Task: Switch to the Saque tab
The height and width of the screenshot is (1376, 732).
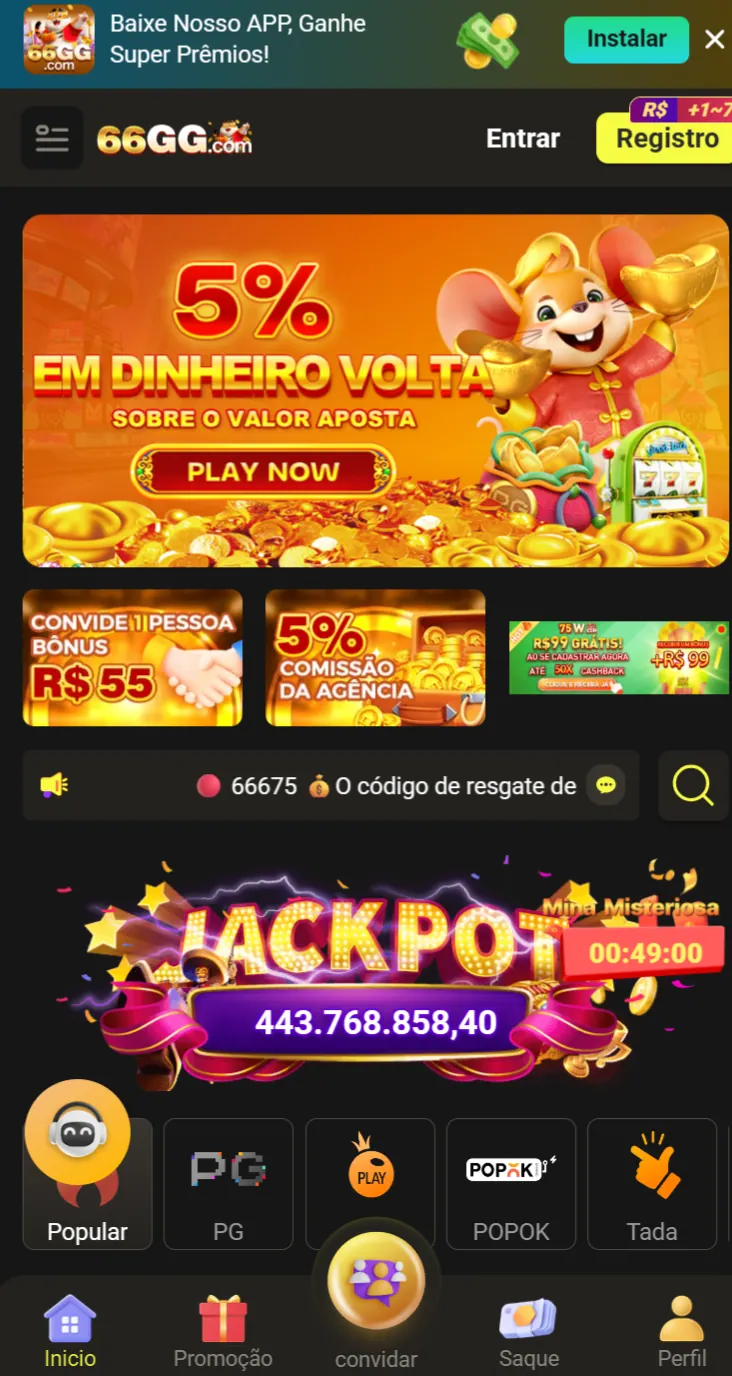Action: pyautogui.click(x=529, y=1332)
